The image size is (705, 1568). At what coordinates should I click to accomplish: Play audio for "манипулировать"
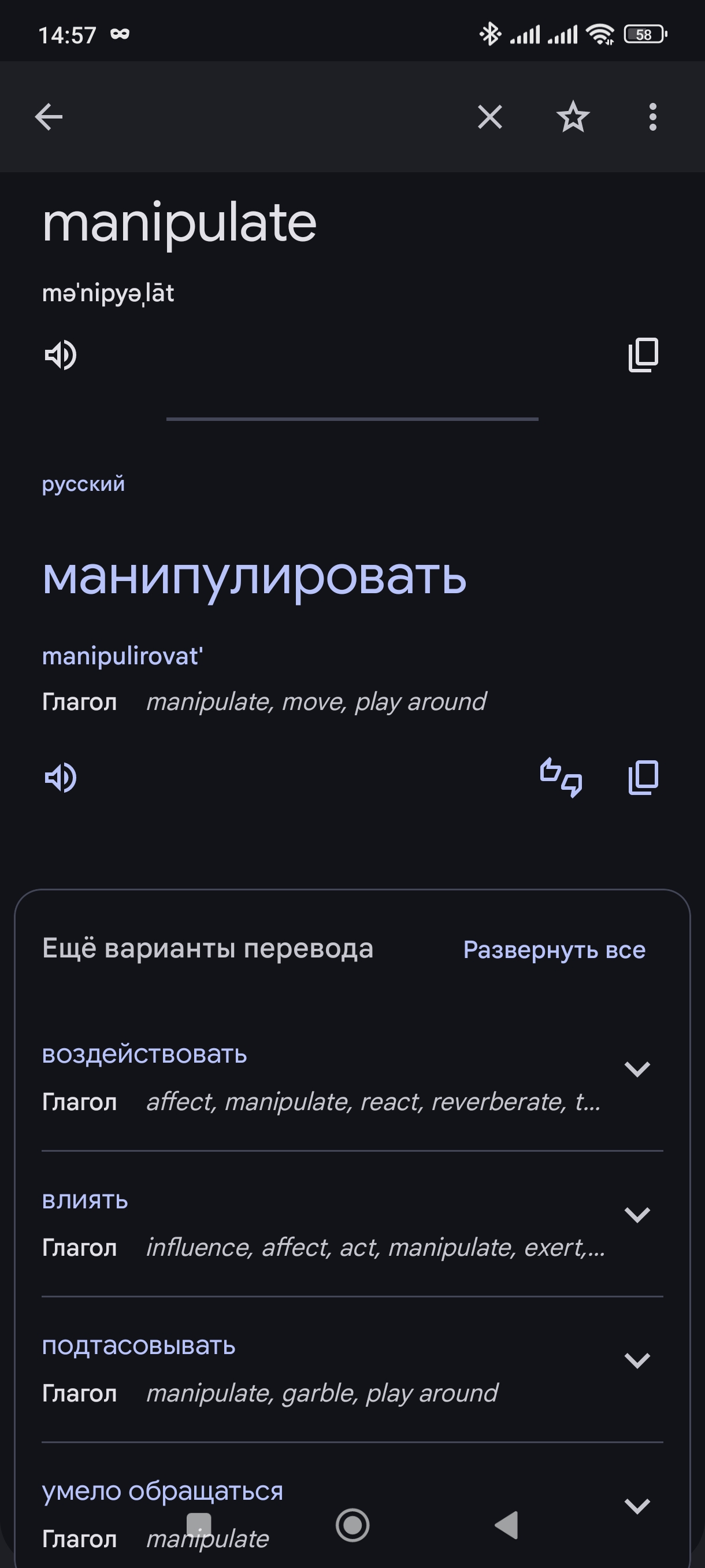[x=60, y=777]
